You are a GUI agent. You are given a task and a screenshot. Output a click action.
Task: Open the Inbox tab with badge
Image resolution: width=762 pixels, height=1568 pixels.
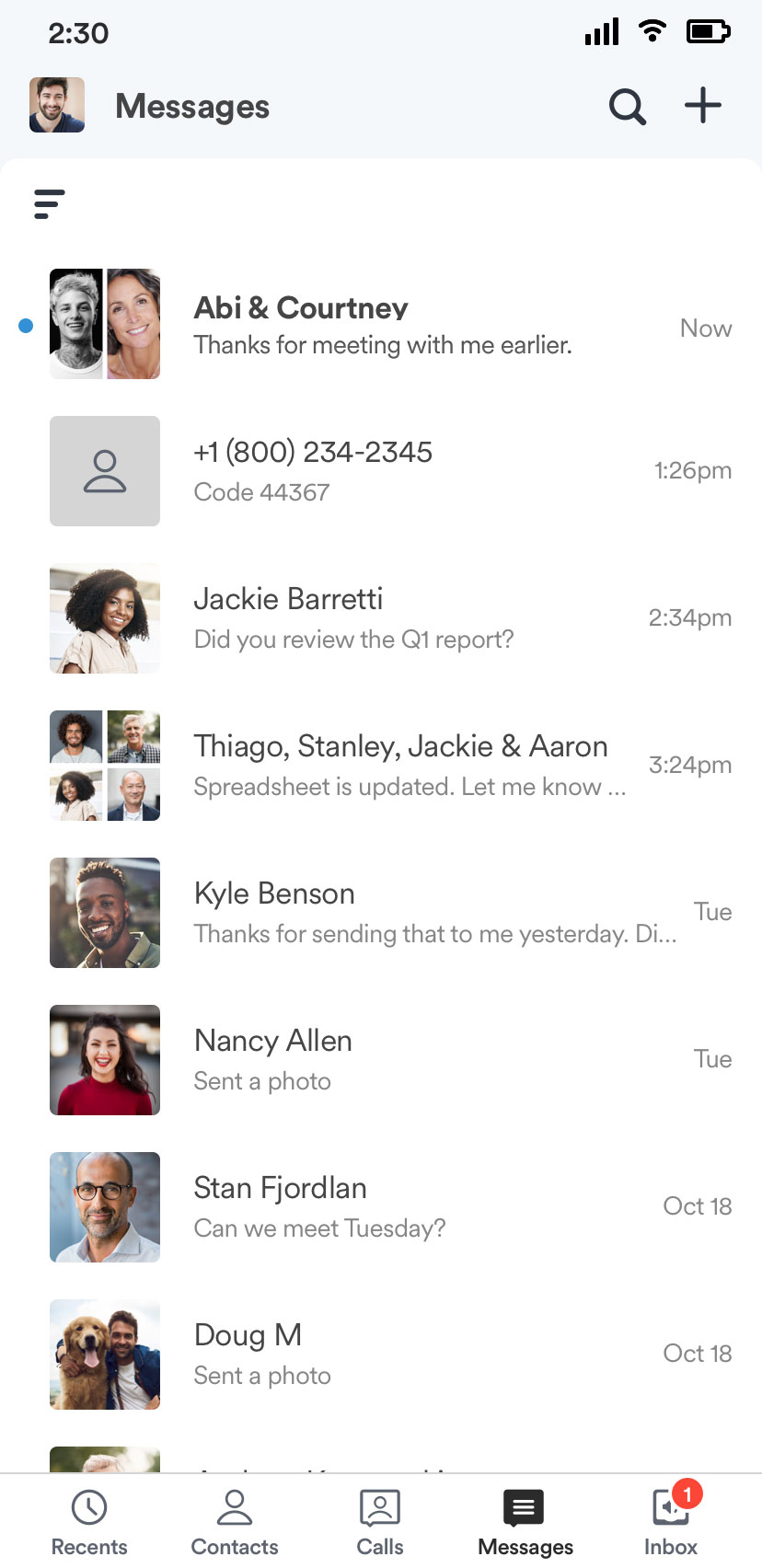pyautogui.click(x=671, y=1523)
